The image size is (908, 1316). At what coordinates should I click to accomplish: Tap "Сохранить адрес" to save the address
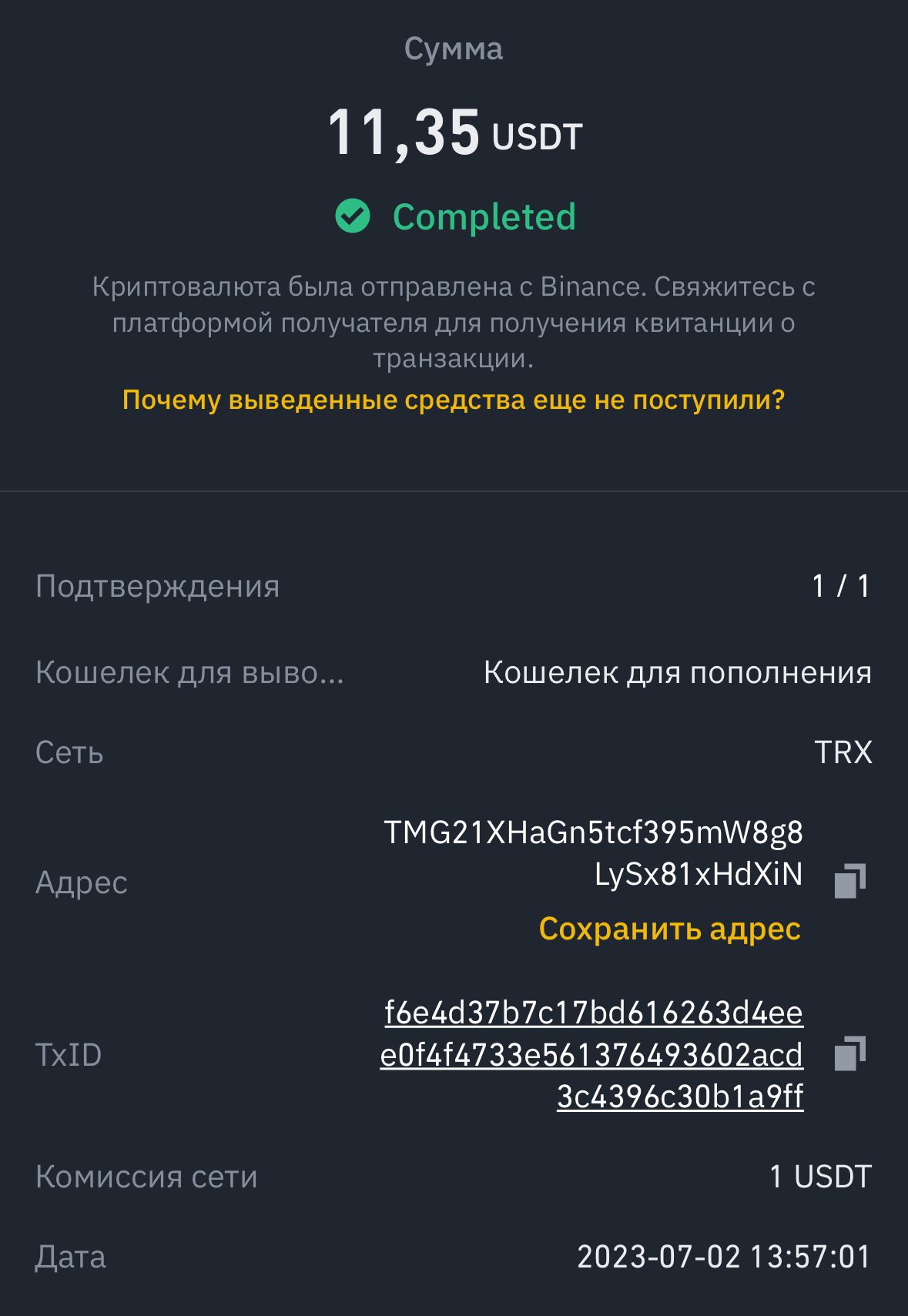click(669, 929)
